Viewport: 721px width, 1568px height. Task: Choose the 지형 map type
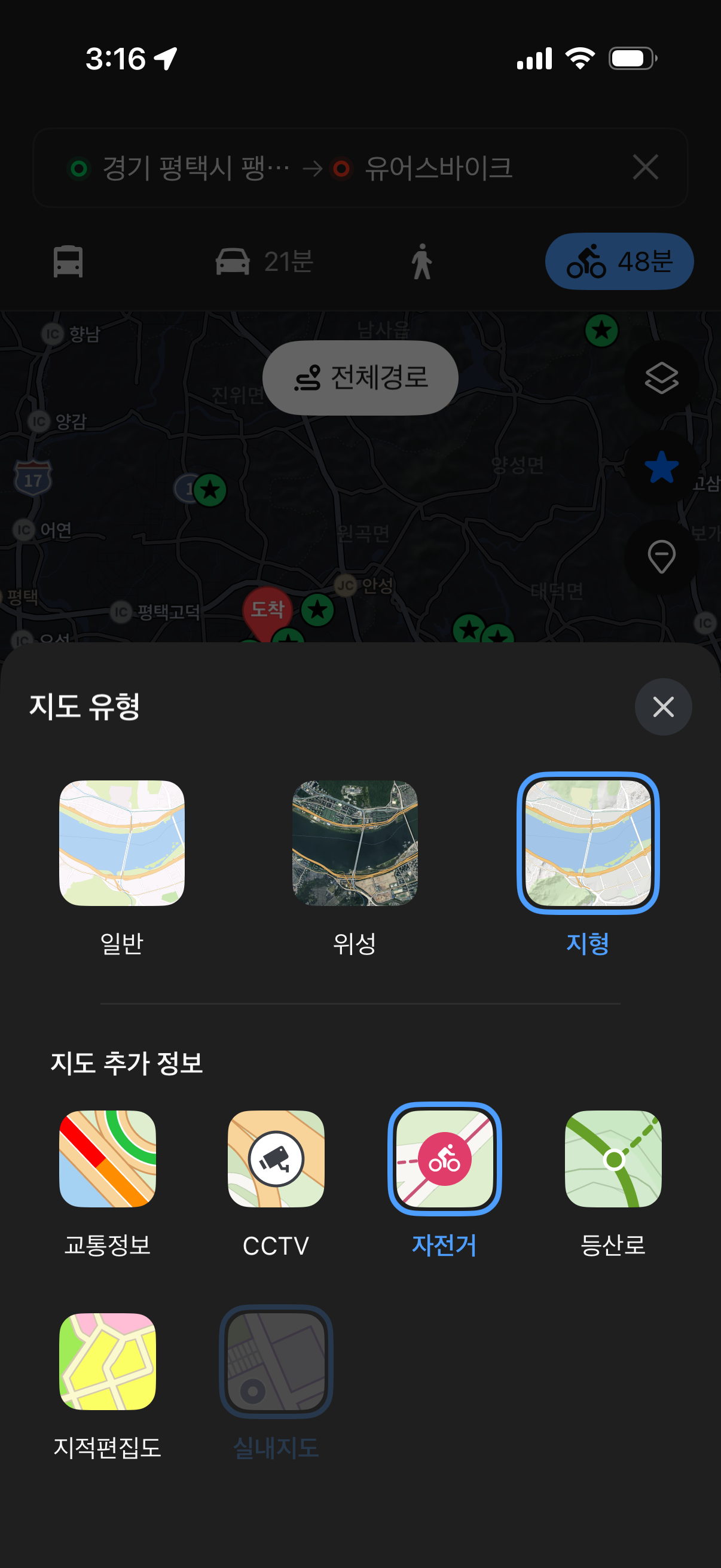pyautogui.click(x=588, y=843)
